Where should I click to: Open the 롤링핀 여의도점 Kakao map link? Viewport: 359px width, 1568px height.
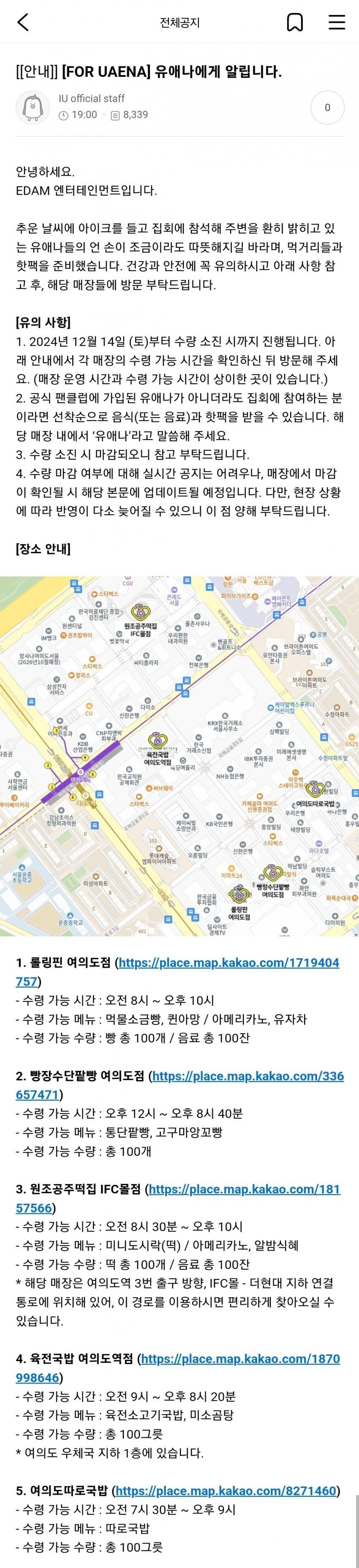pyautogui.click(x=229, y=963)
